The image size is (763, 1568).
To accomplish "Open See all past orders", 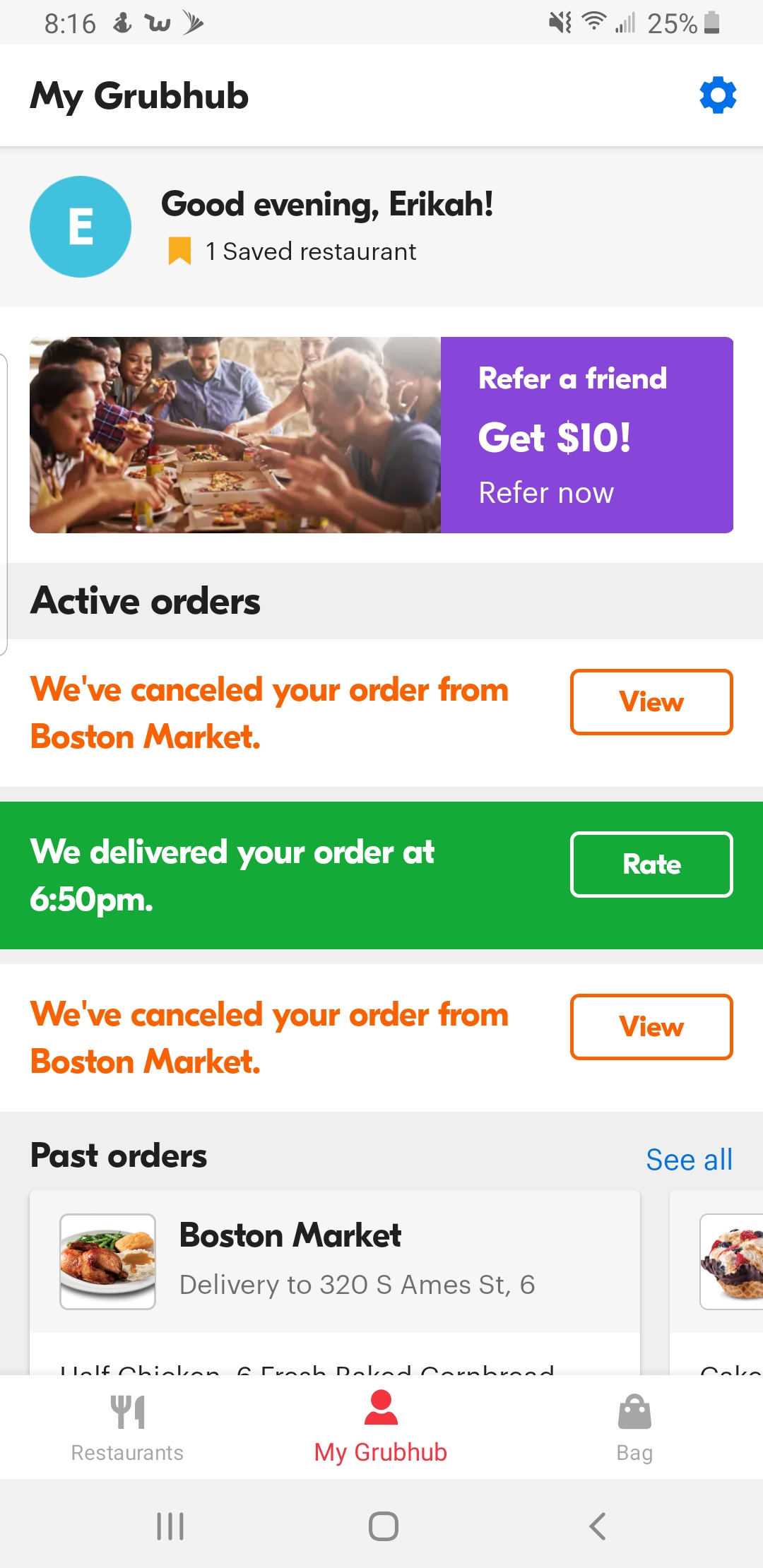I will 688,1158.
